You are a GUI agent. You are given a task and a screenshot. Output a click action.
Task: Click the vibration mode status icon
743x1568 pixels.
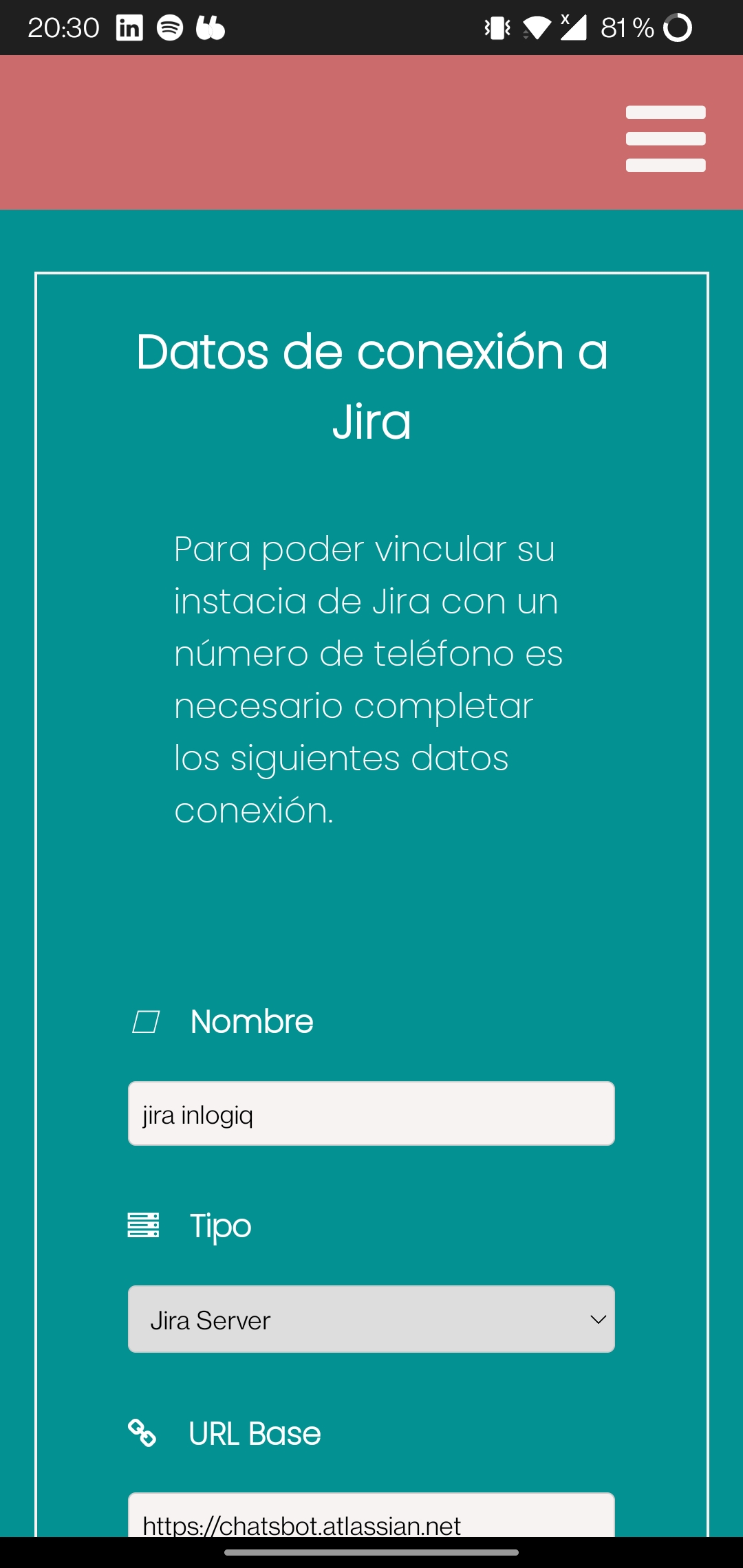tap(497, 28)
